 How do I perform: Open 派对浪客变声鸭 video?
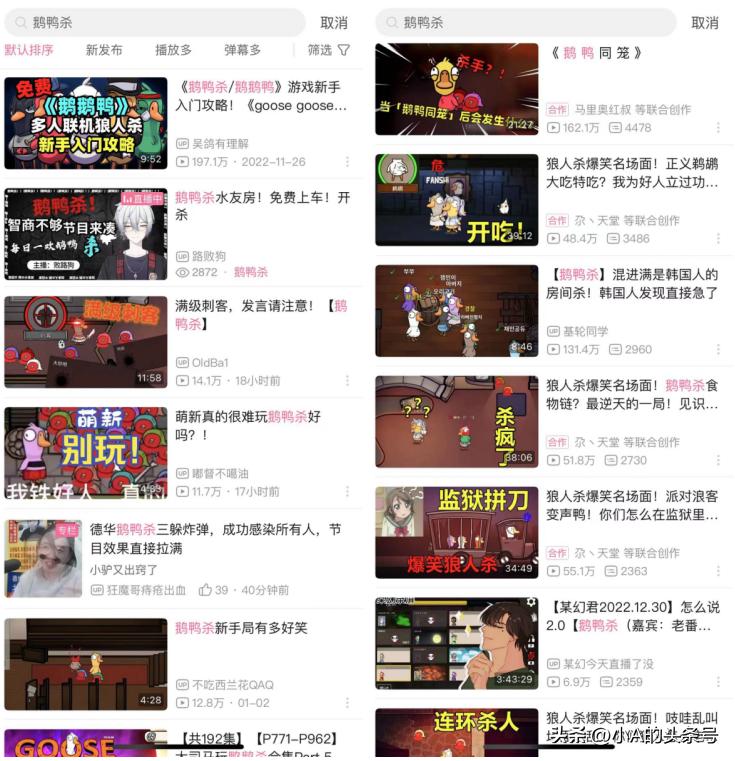[631, 505]
